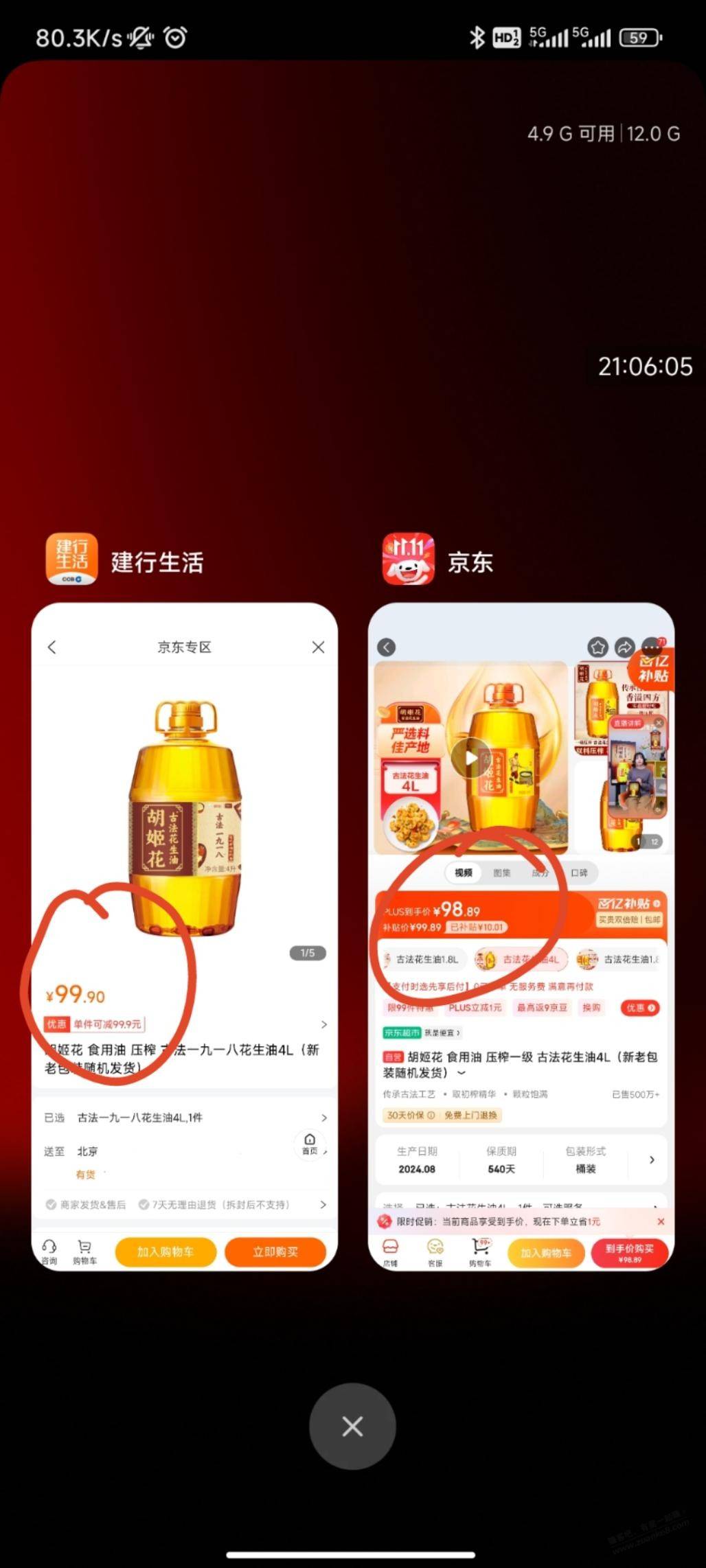706x1568 pixels.
Task: Open the 京东 app card
Action: tap(521, 936)
